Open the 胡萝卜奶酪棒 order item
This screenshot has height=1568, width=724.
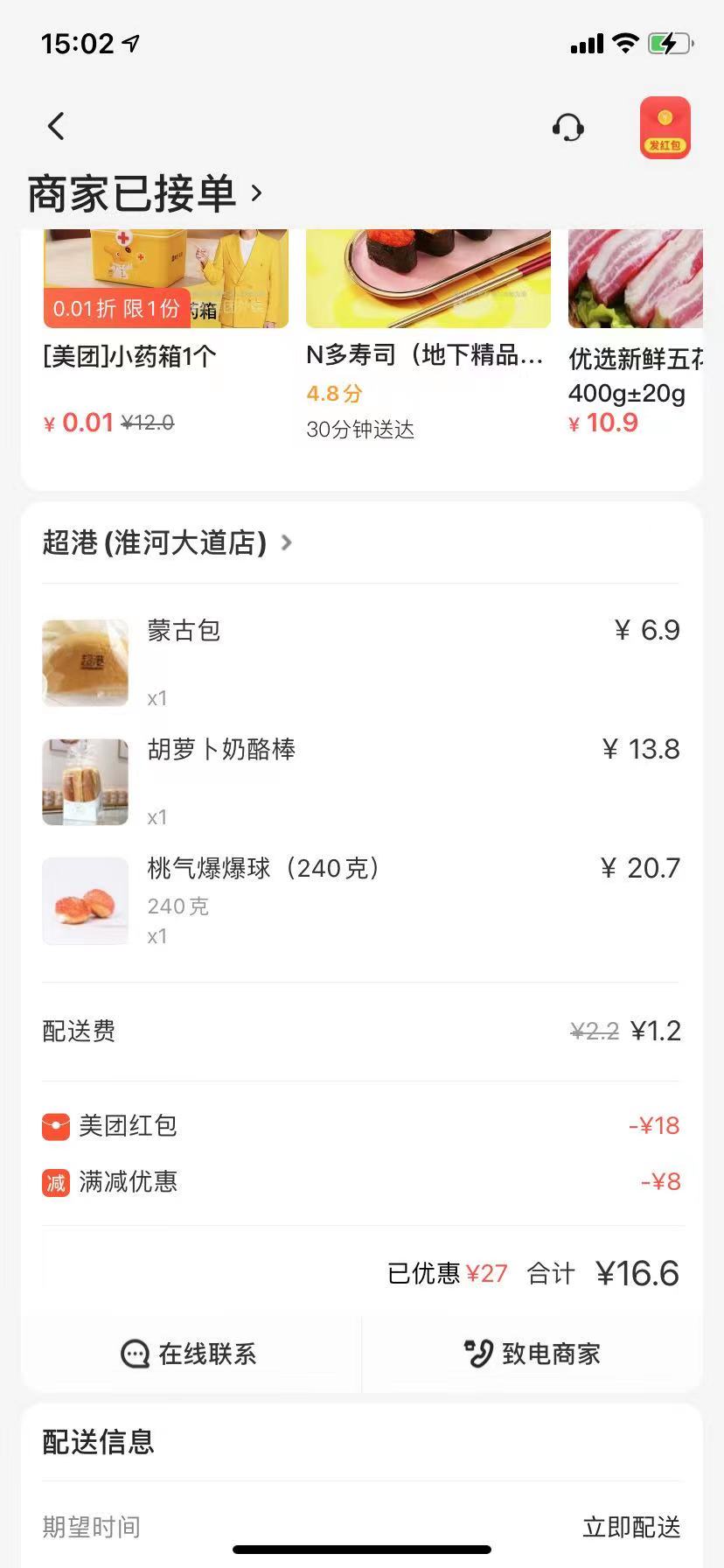point(221,750)
